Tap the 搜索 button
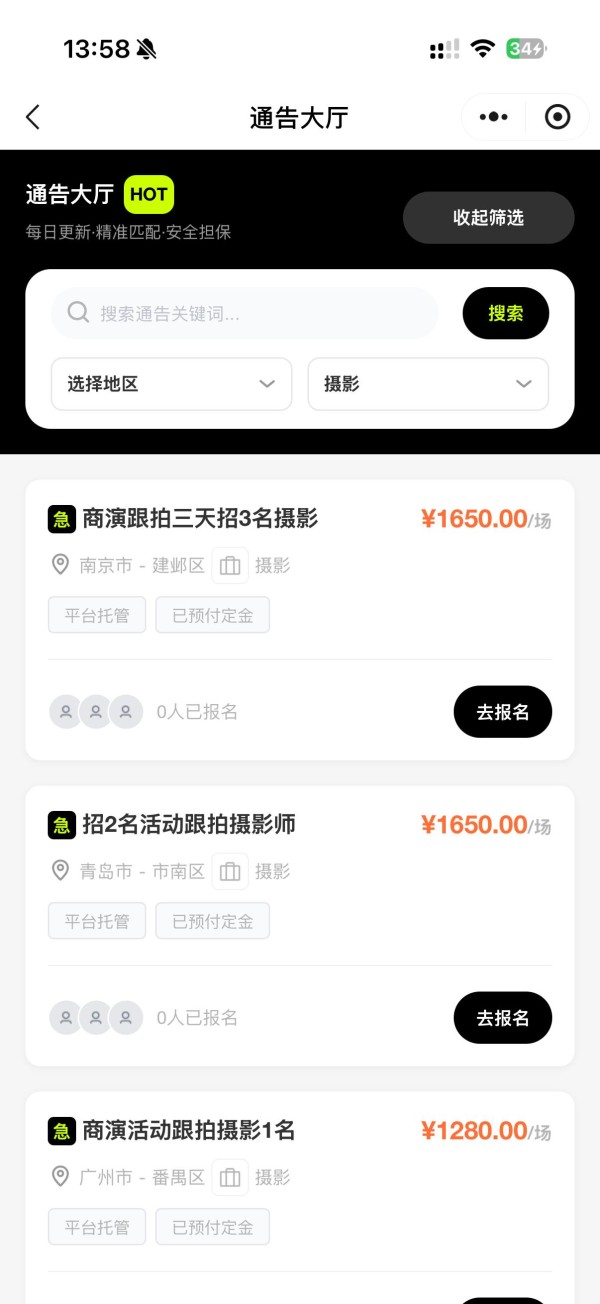 point(505,313)
